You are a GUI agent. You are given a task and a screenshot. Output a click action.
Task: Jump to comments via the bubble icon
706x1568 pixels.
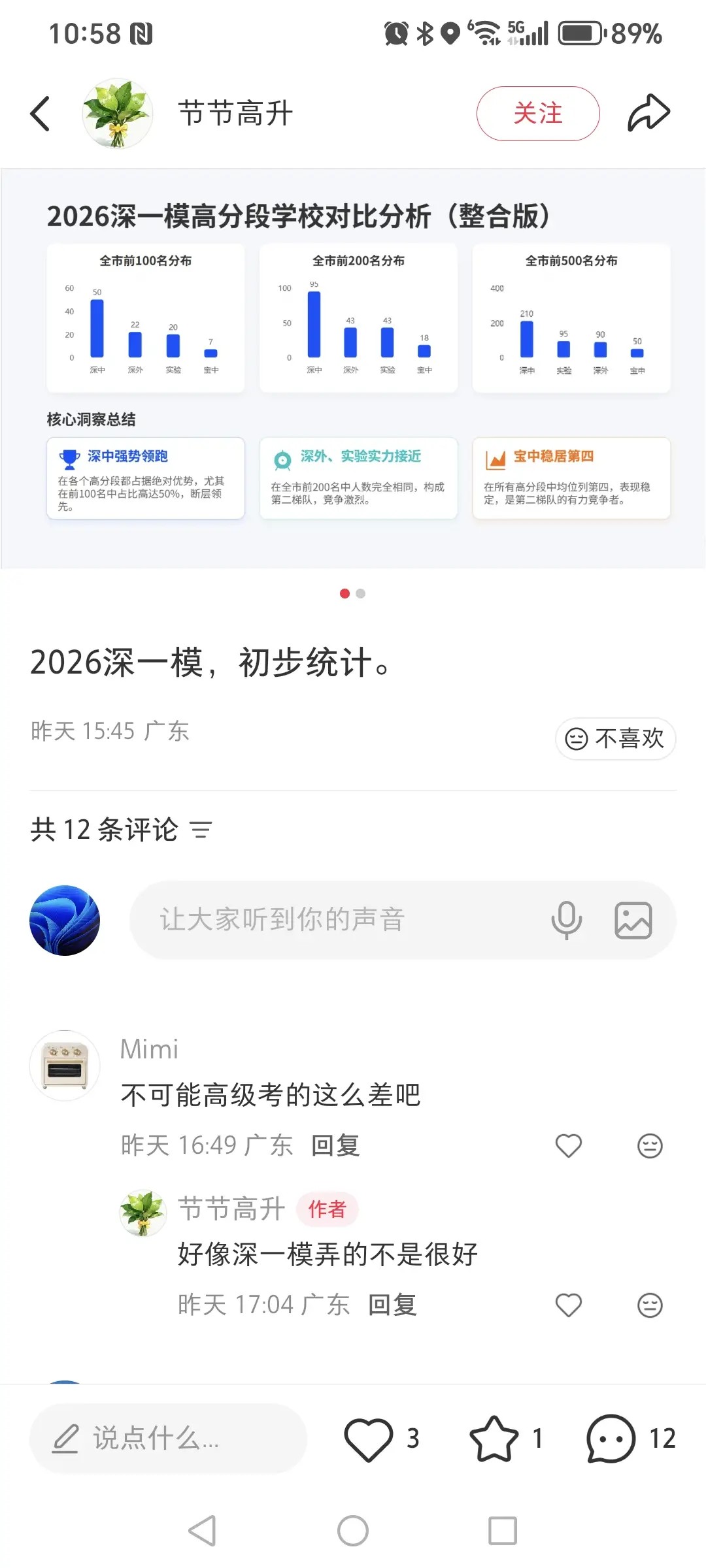coord(611,1439)
